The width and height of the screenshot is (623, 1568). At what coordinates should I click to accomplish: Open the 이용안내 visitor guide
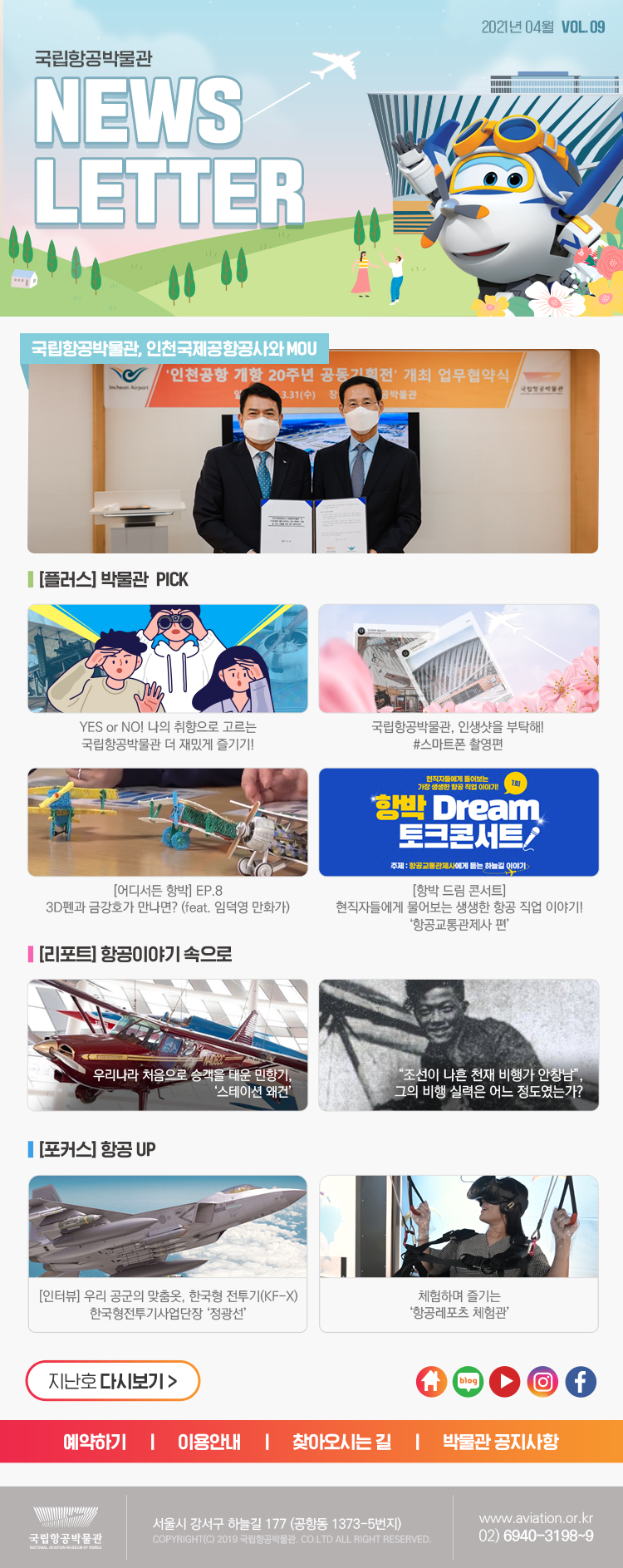pyautogui.click(x=209, y=1442)
